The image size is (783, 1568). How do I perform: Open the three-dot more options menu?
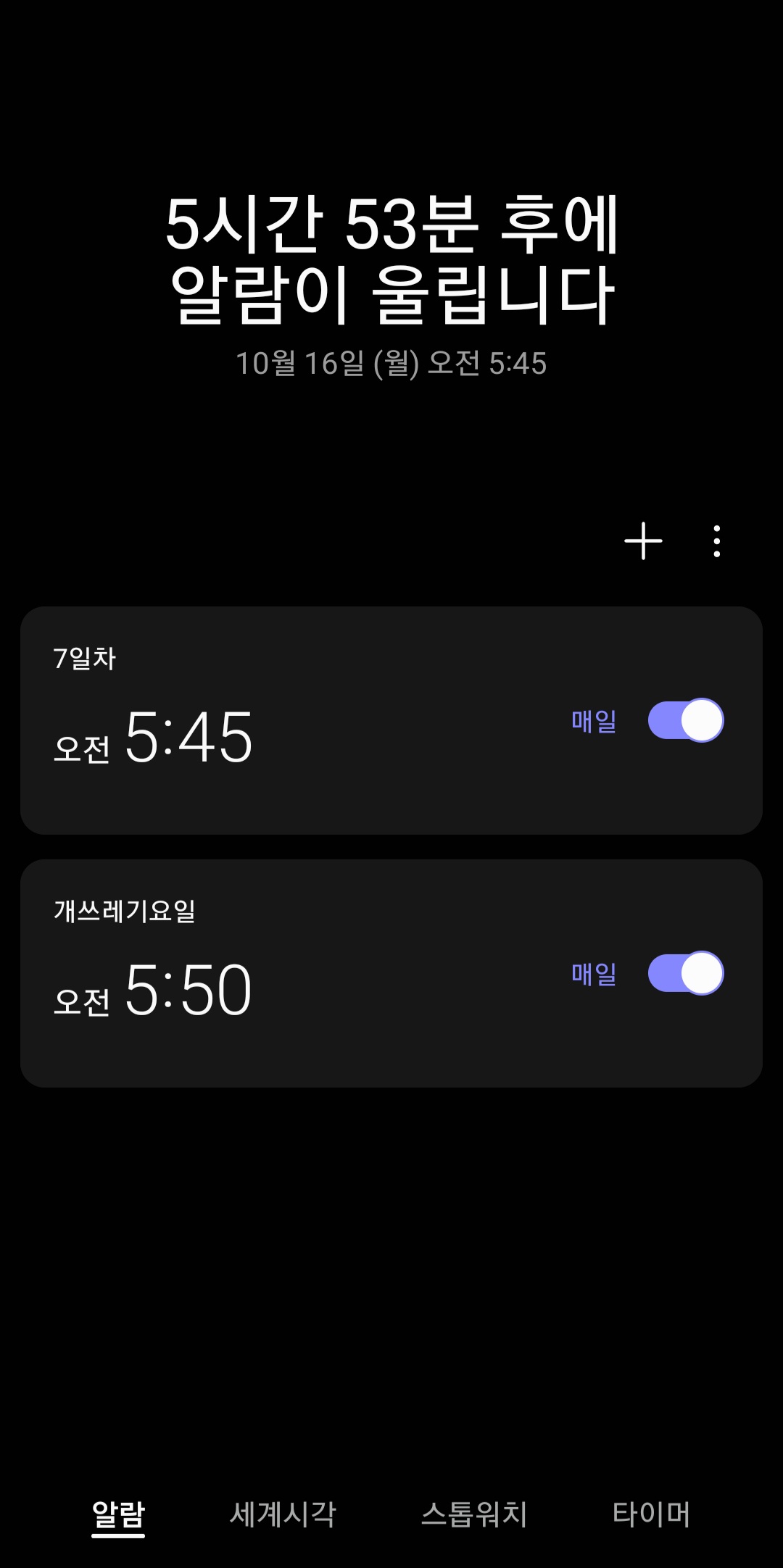point(716,541)
